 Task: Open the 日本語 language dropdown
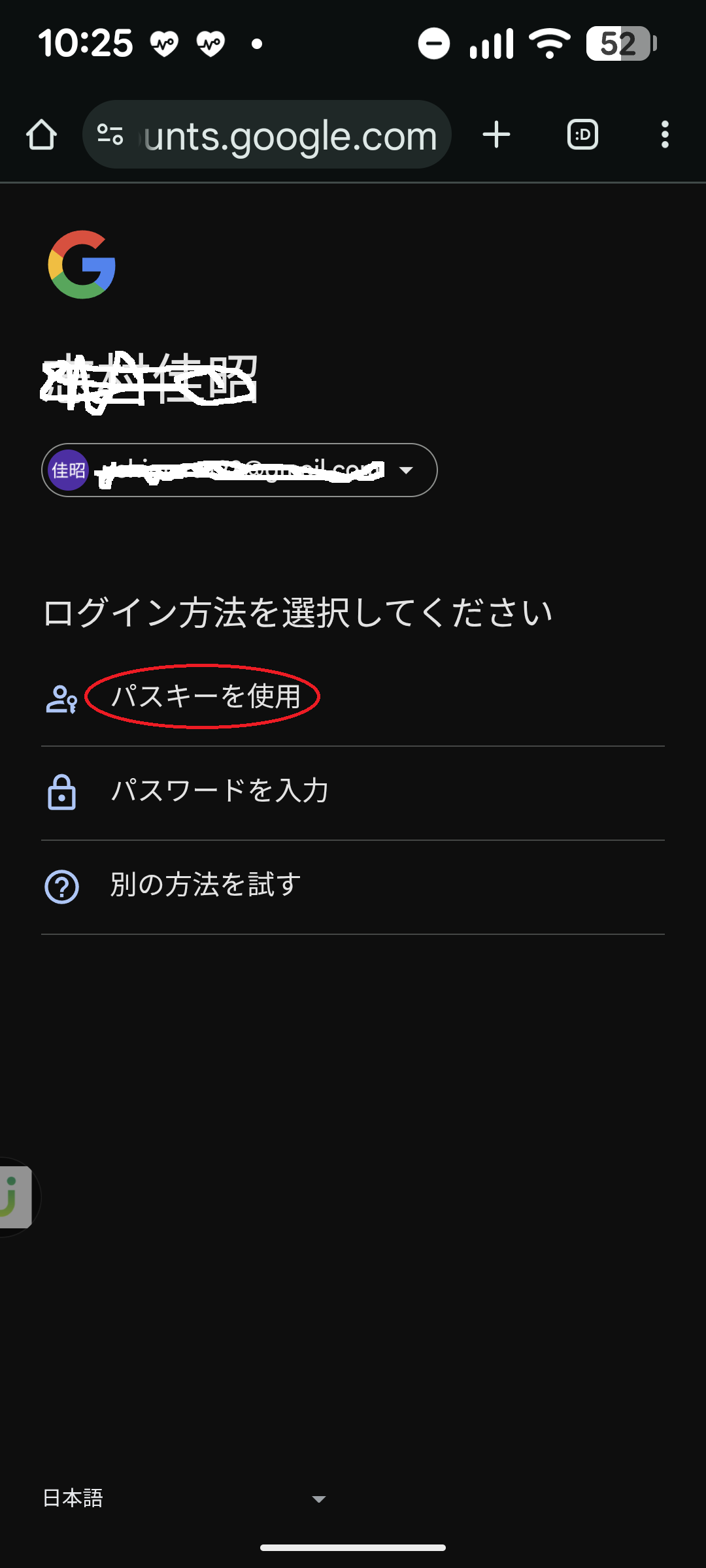pyautogui.click(x=184, y=1498)
